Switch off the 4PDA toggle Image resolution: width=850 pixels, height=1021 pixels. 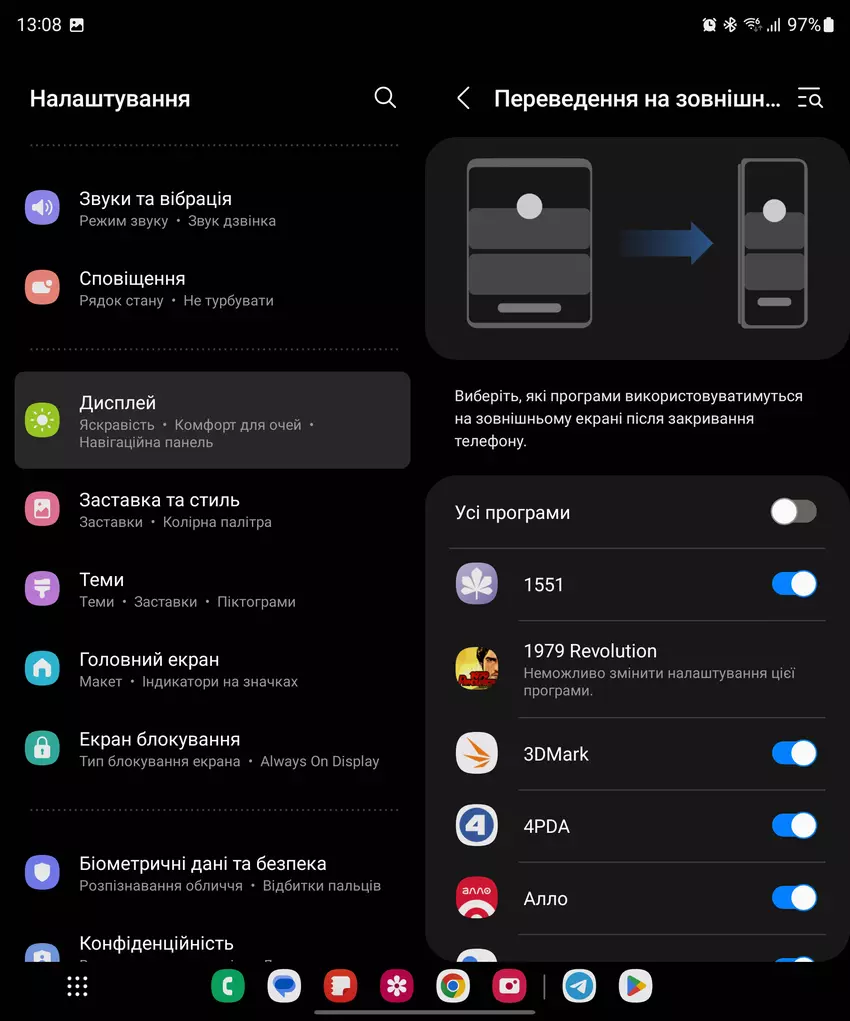pos(794,826)
